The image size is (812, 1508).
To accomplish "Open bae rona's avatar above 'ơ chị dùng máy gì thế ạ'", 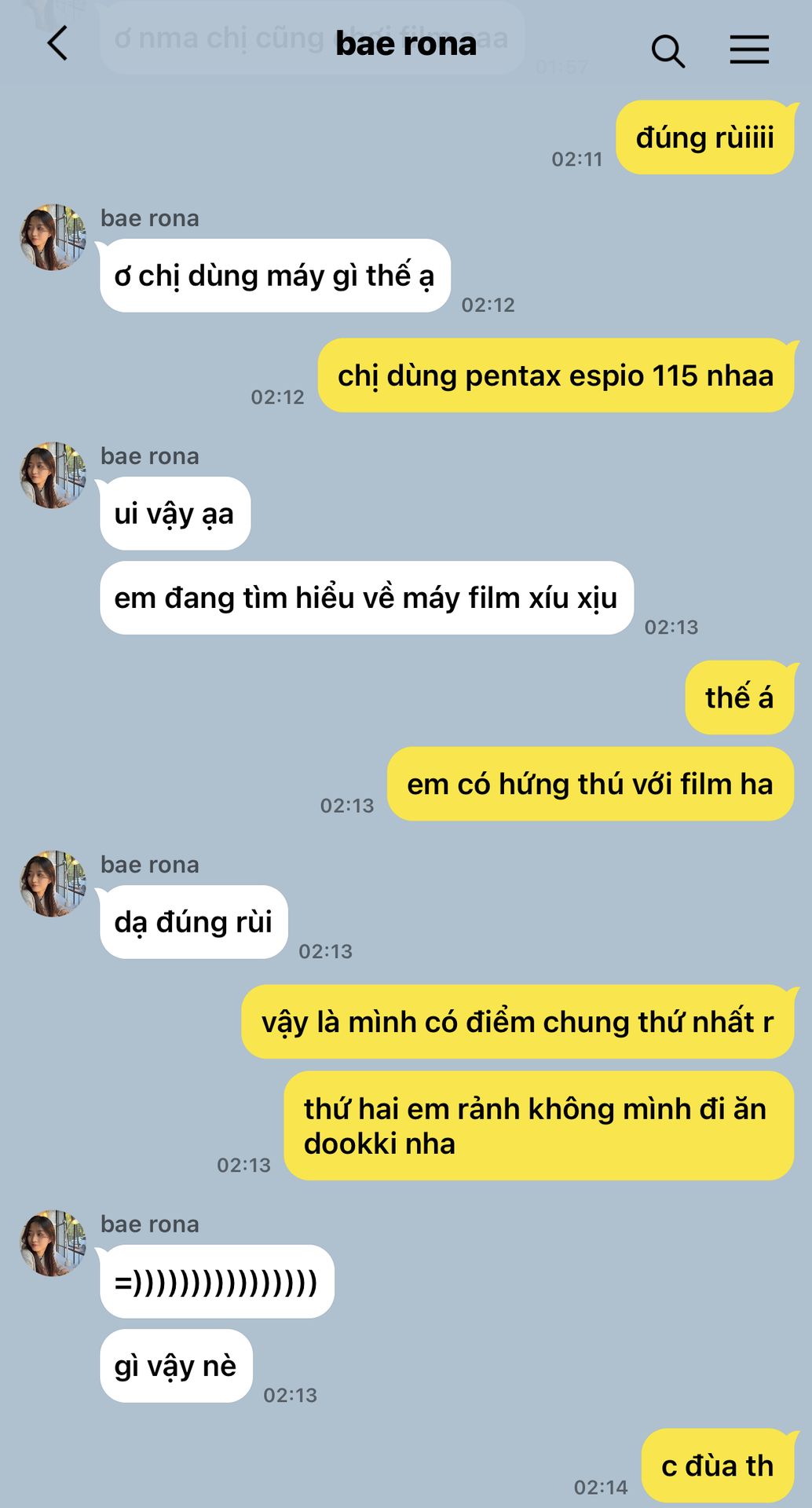I will 53,238.
